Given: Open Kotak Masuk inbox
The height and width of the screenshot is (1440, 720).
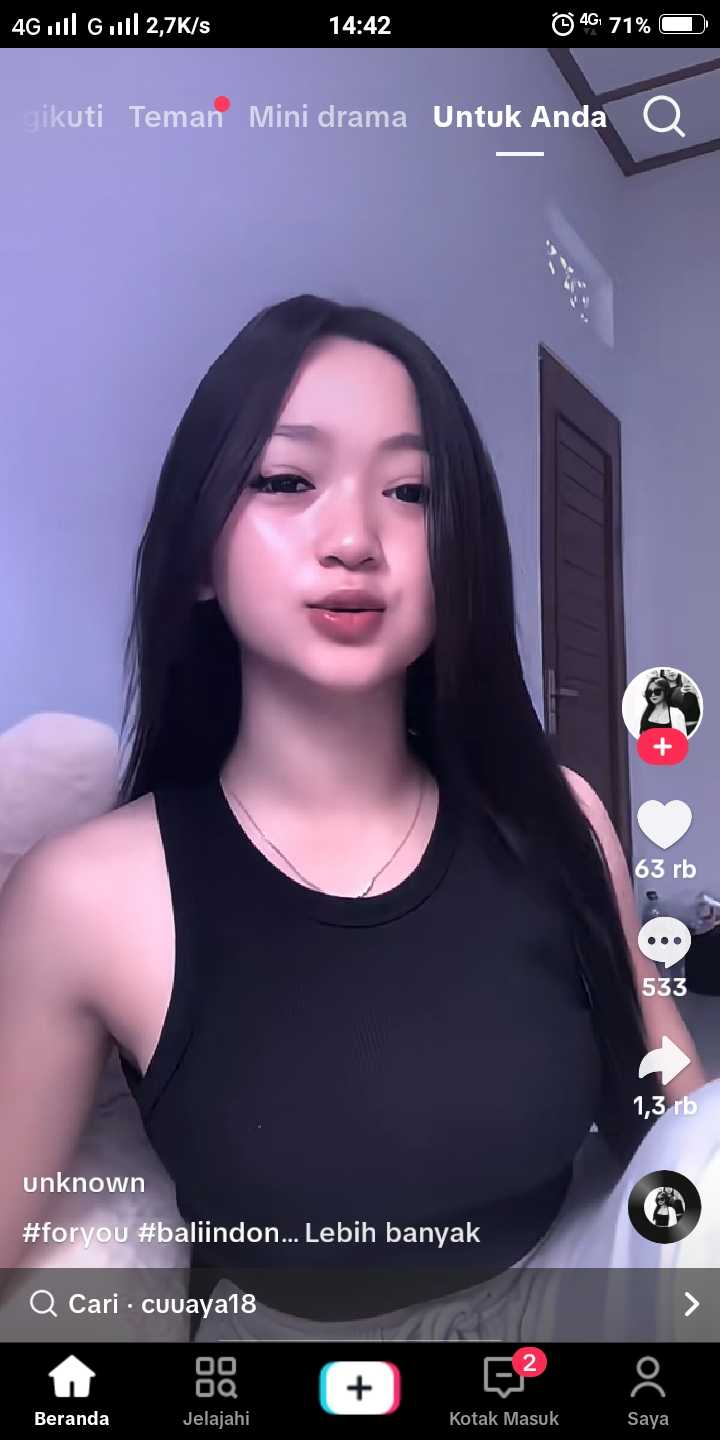Looking at the screenshot, I should (x=504, y=1390).
